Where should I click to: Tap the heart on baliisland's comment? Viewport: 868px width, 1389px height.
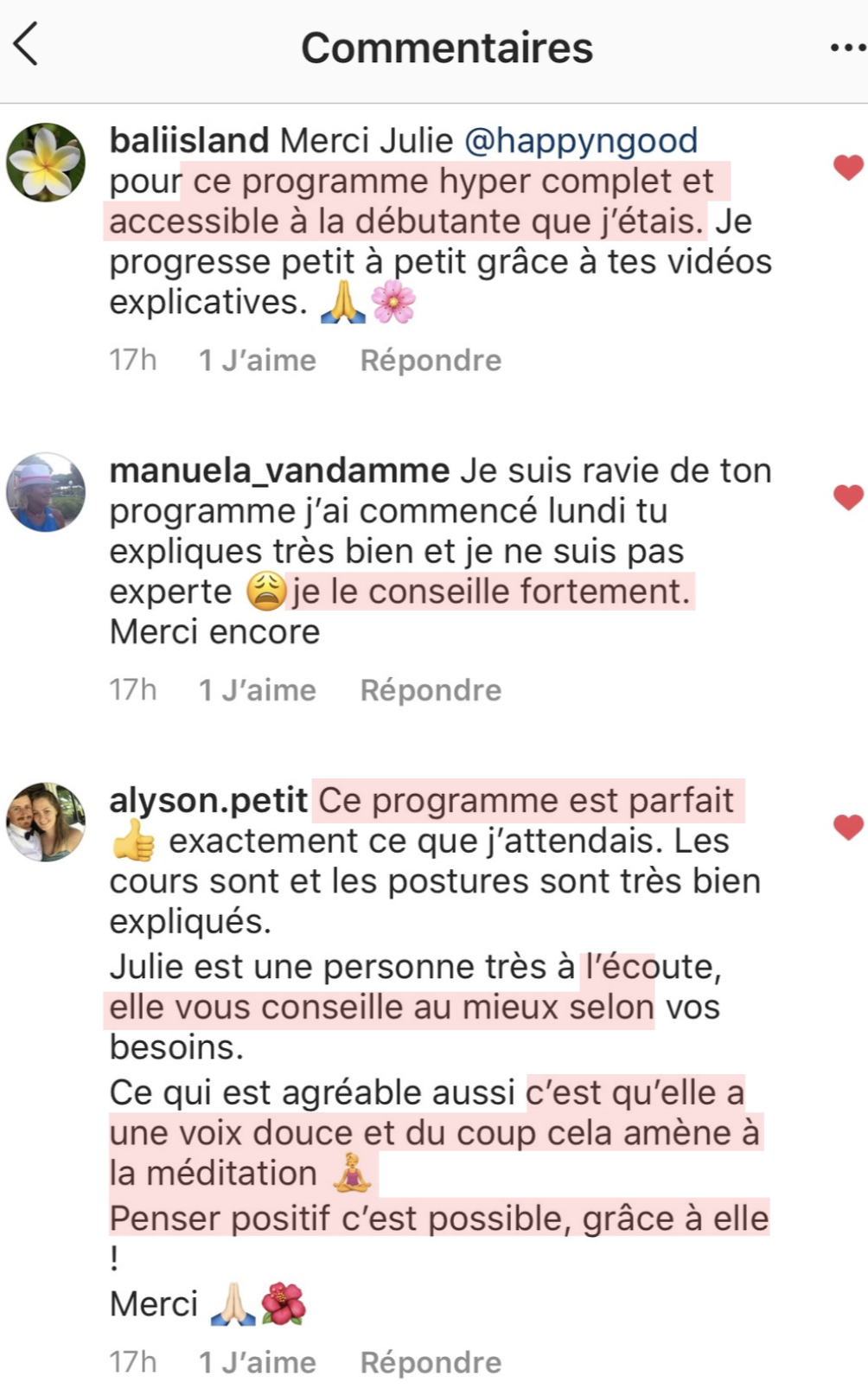coord(848,167)
